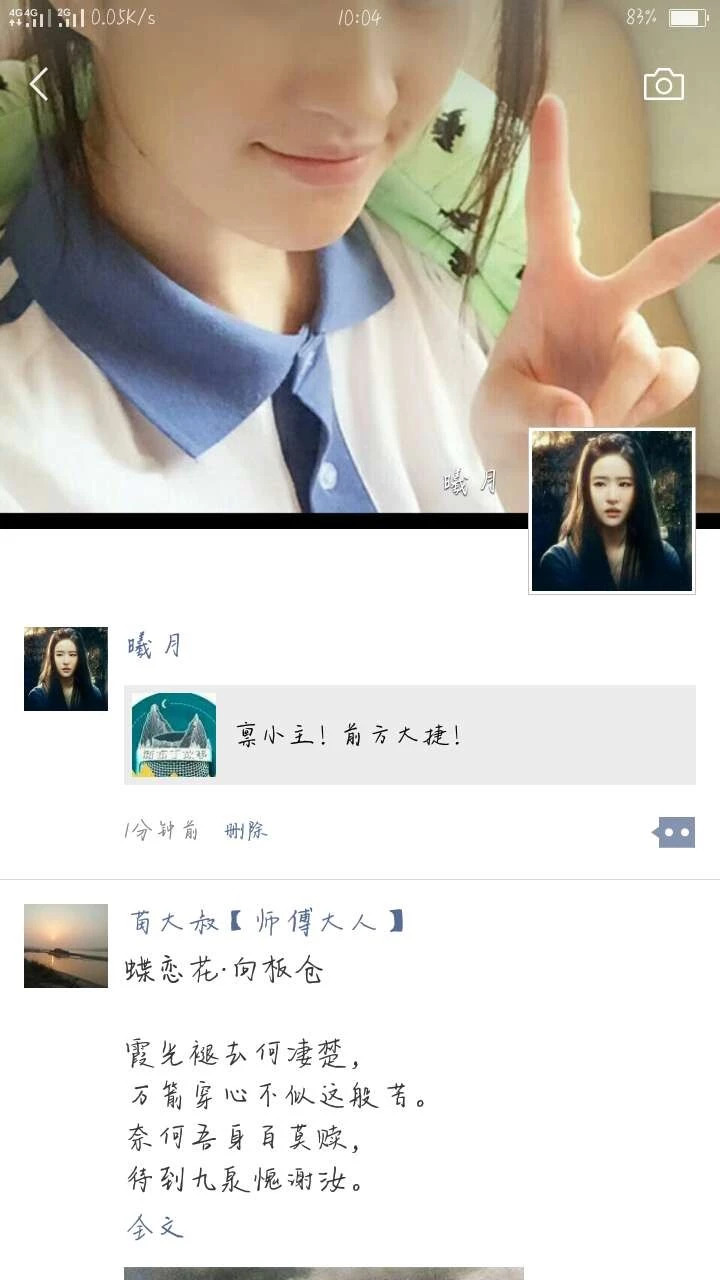Open the like and comment bubble icon

[675, 832]
